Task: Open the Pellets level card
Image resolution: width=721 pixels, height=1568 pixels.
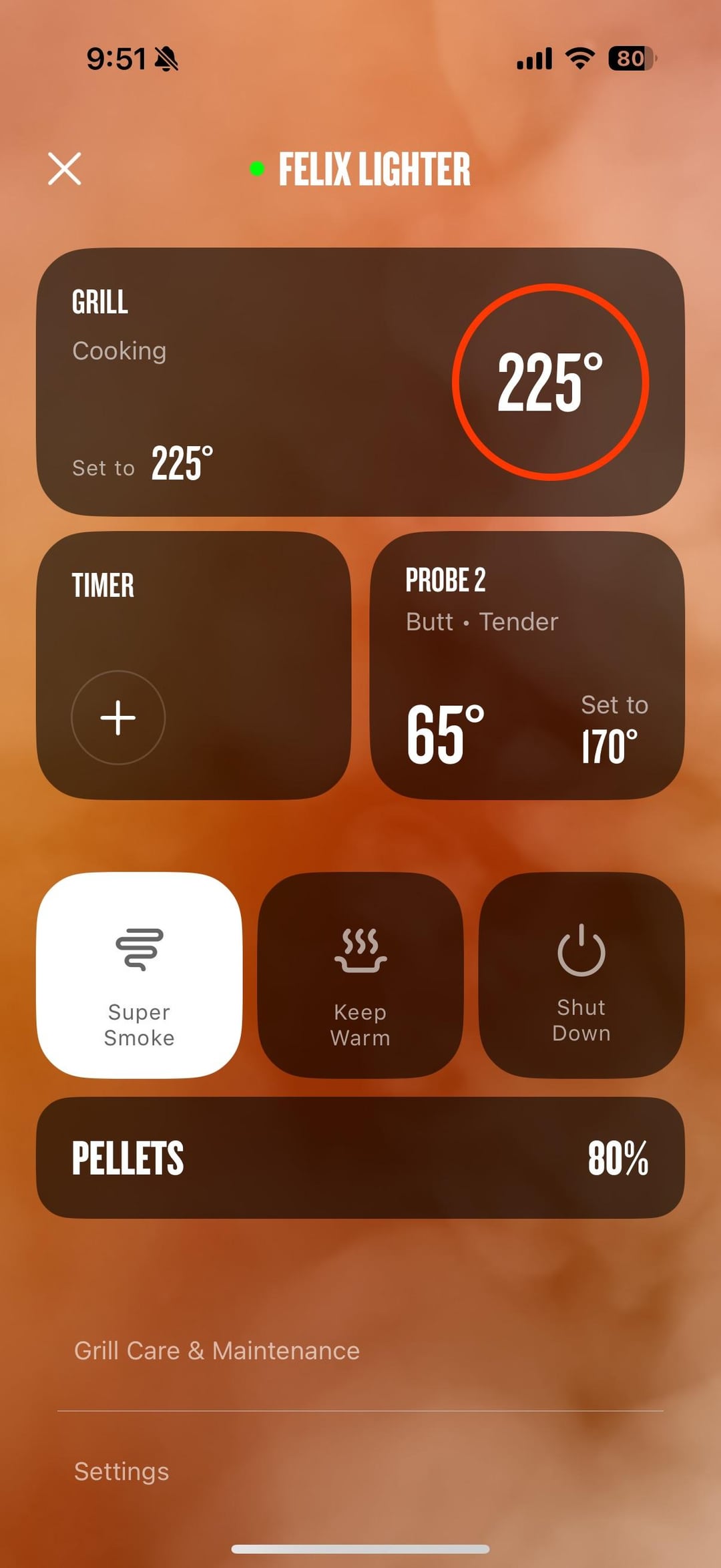Action: [360, 1157]
